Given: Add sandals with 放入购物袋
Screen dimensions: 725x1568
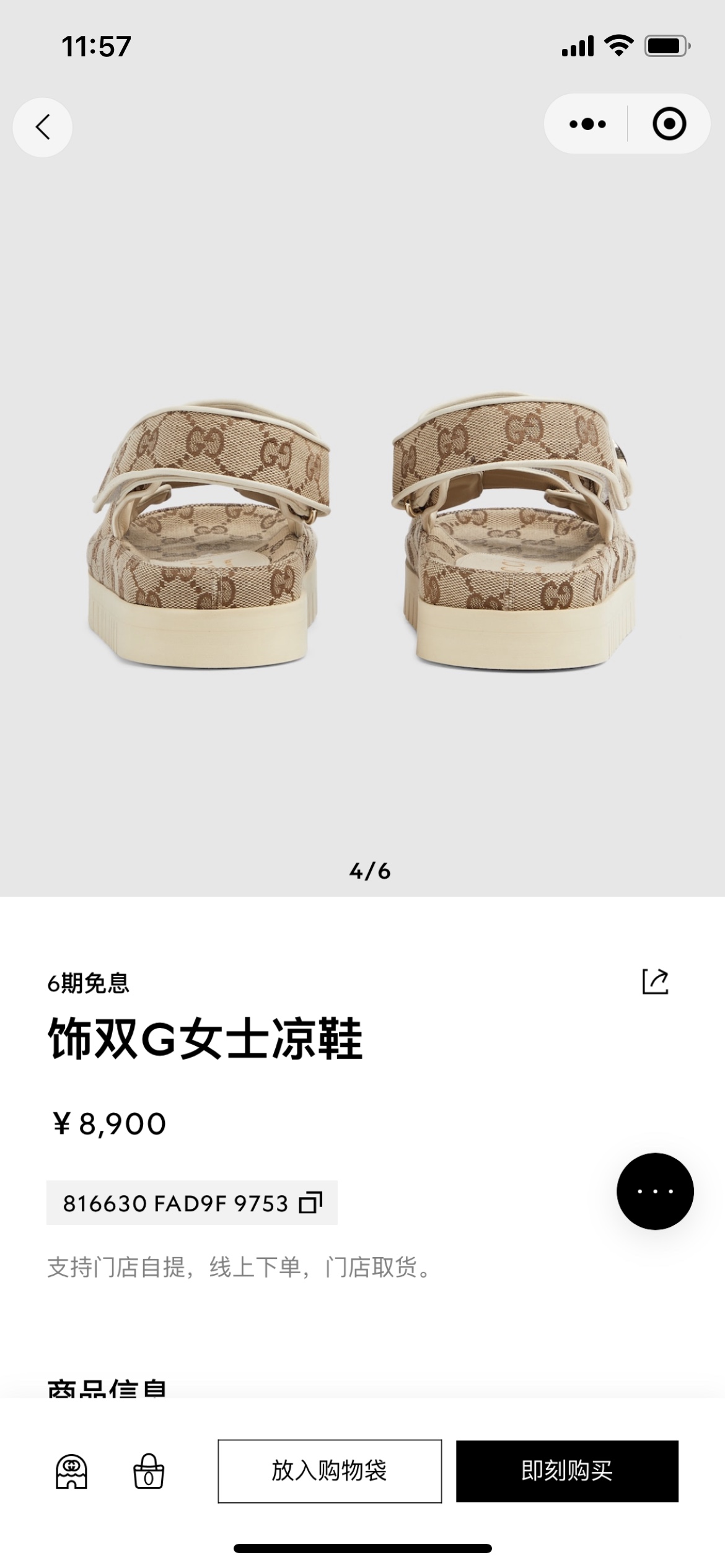Looking at the screenshot, I should coord(330,1471).
